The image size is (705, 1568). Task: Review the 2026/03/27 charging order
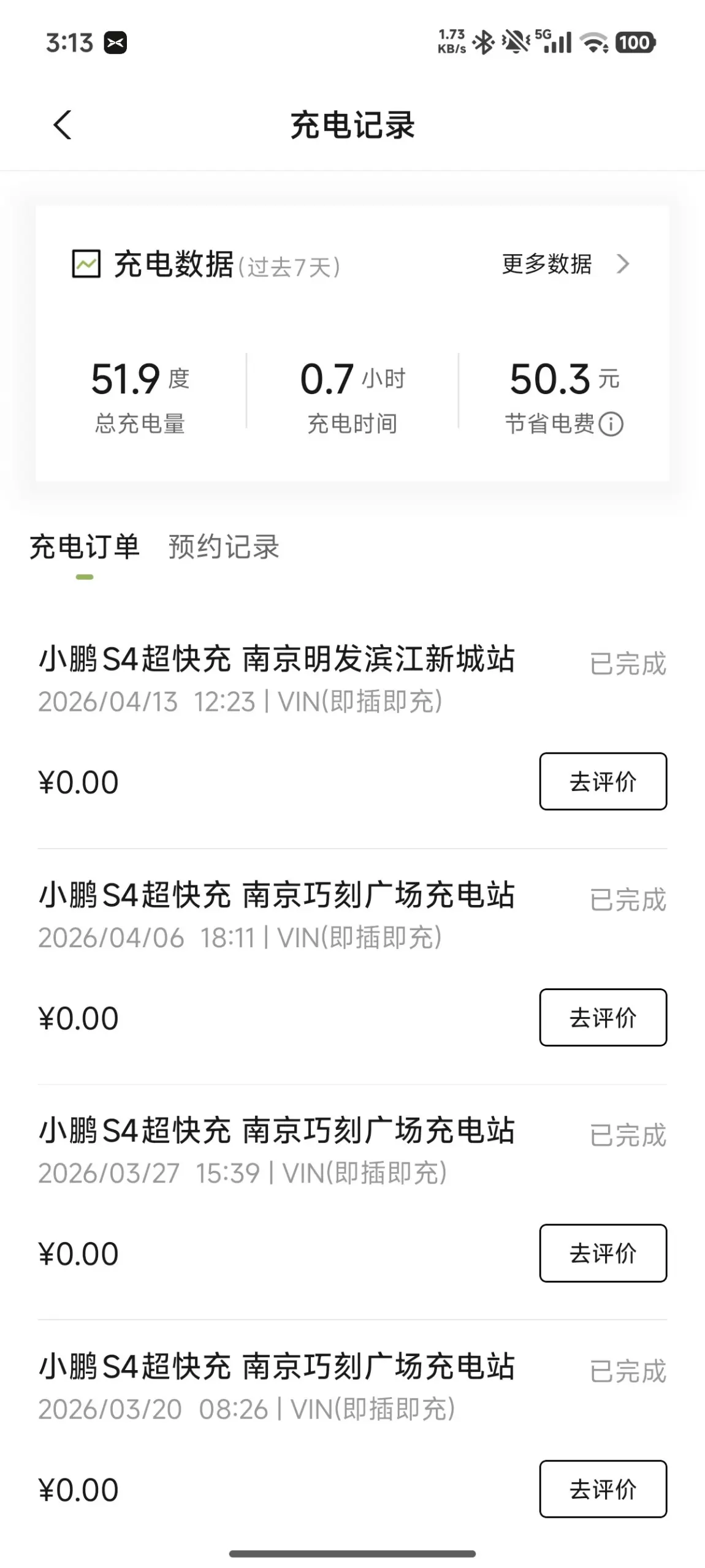click(603, 1253)
